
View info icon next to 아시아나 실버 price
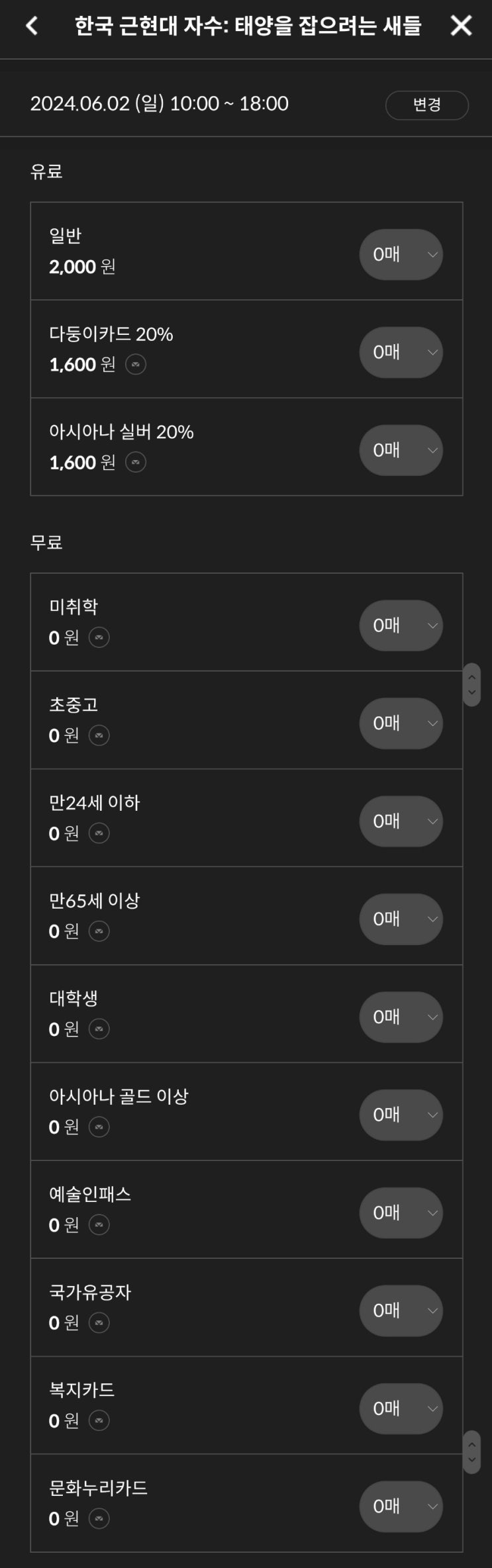(136, 463)
